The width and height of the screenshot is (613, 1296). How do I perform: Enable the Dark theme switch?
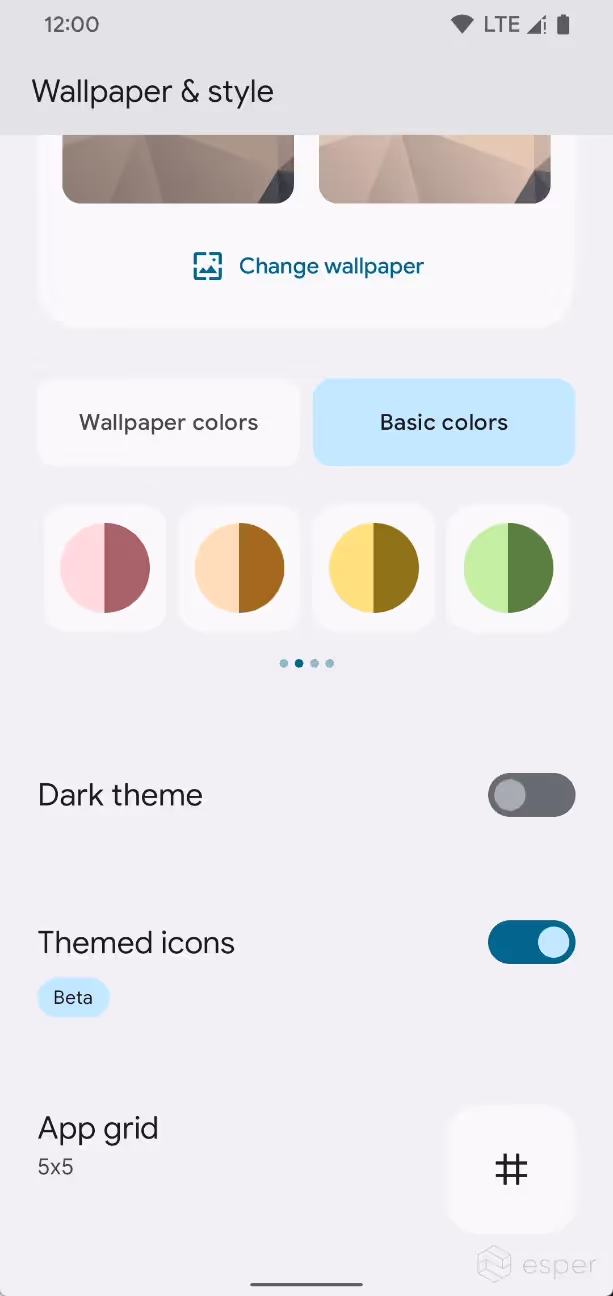click(531, 795)
